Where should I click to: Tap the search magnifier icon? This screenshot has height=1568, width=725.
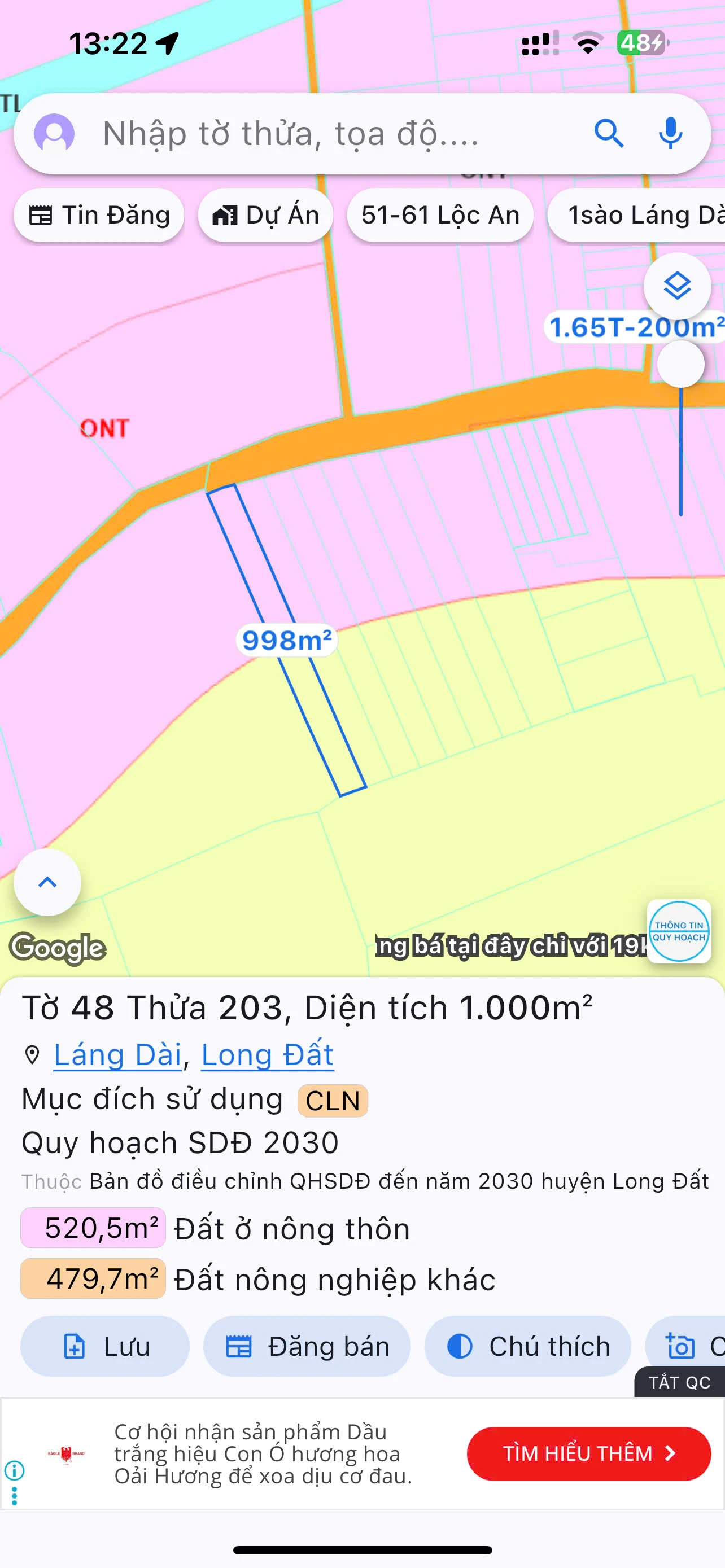(x=609, y=133)
